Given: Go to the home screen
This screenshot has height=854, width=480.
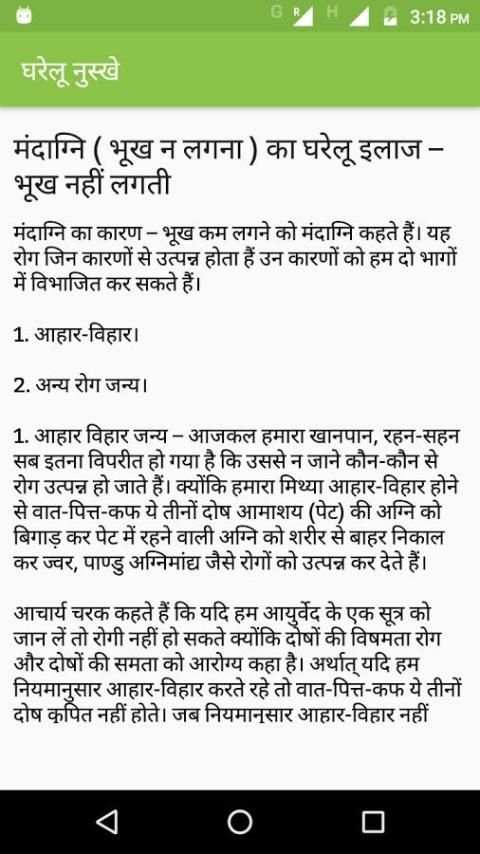Looking at the screenshot, I should click(x=240, y=821).
